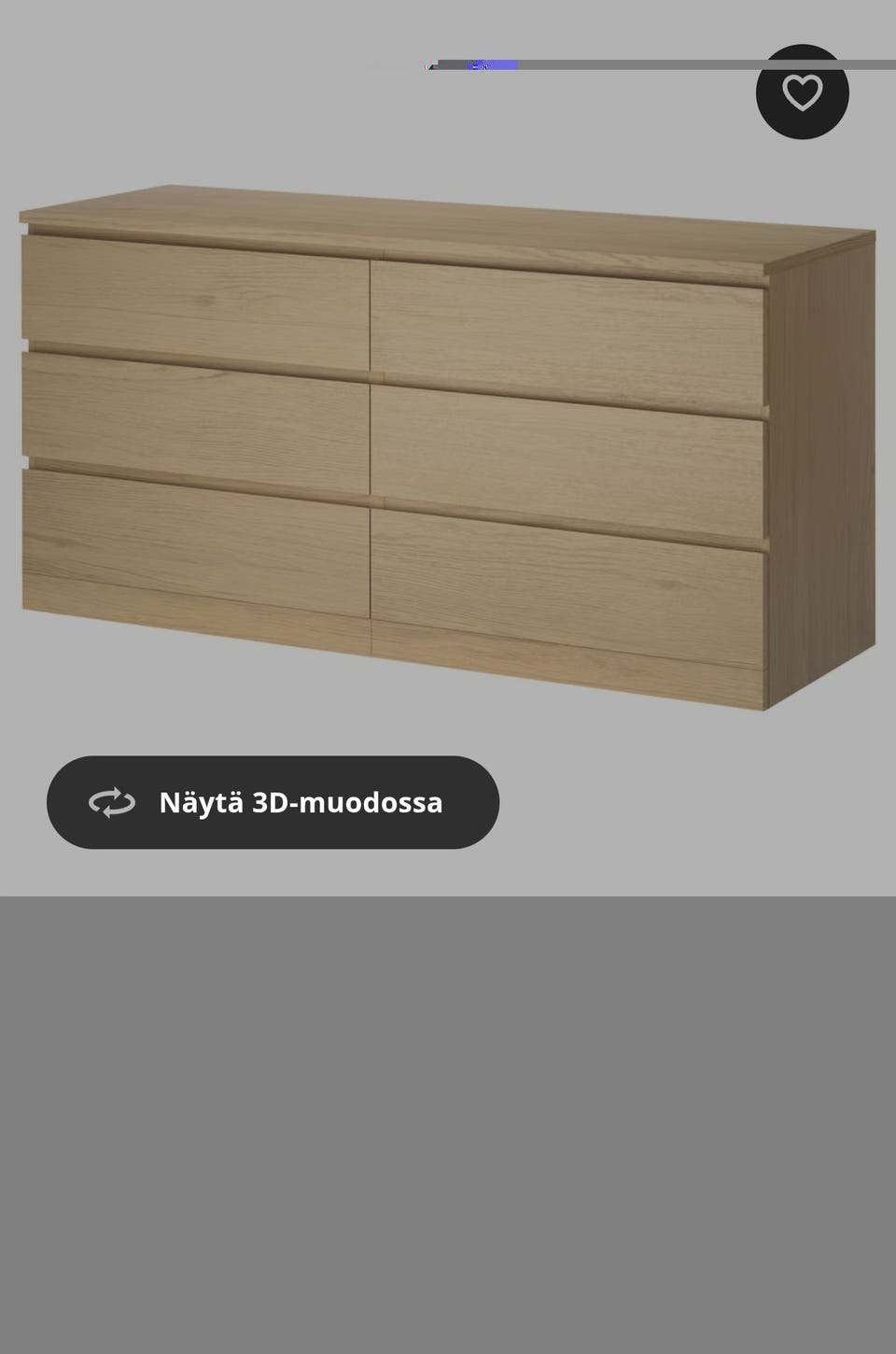Open the interactive 3D model viewer
This screenshot has width=896, height=1354.
[271, 802]
